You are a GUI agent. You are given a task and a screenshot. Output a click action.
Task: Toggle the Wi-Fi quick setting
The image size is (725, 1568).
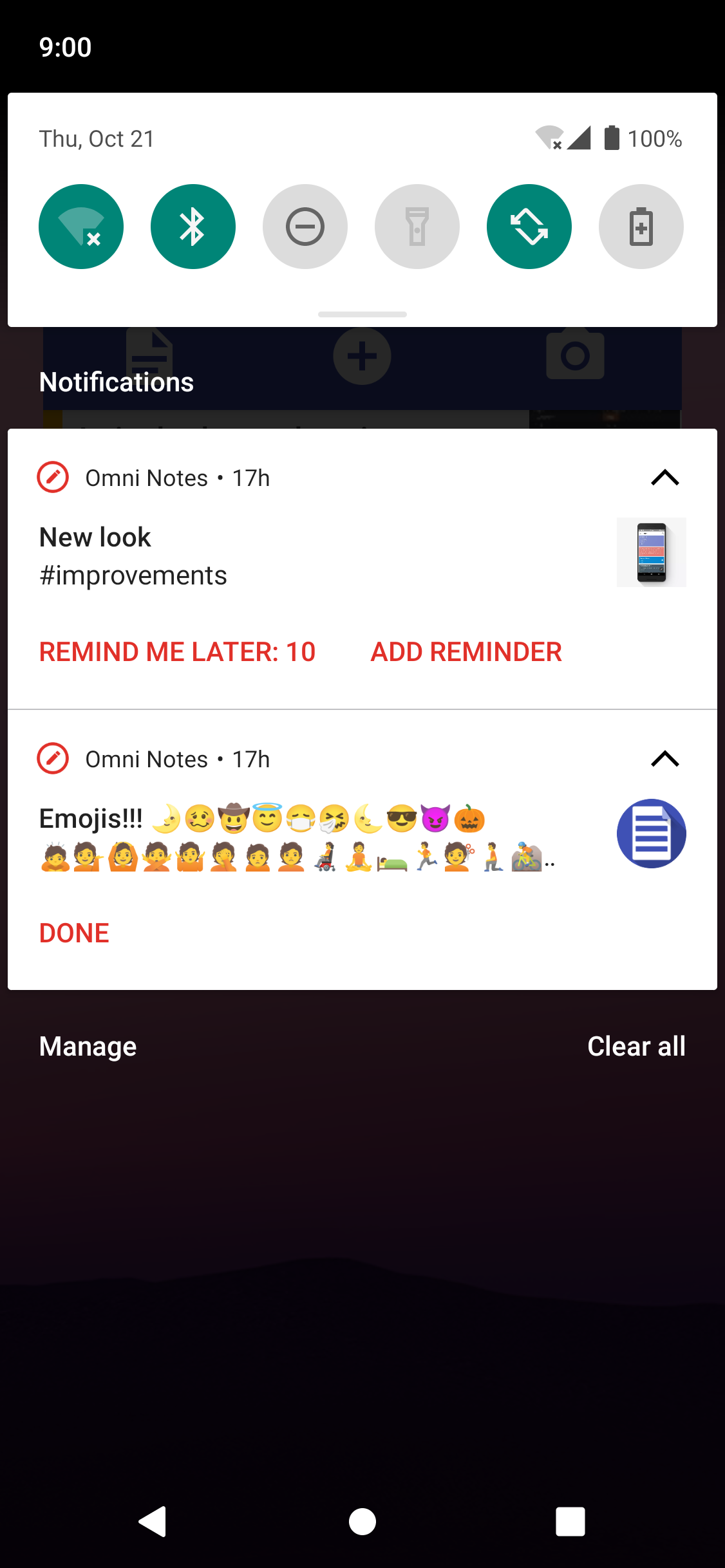click(81, 227)
